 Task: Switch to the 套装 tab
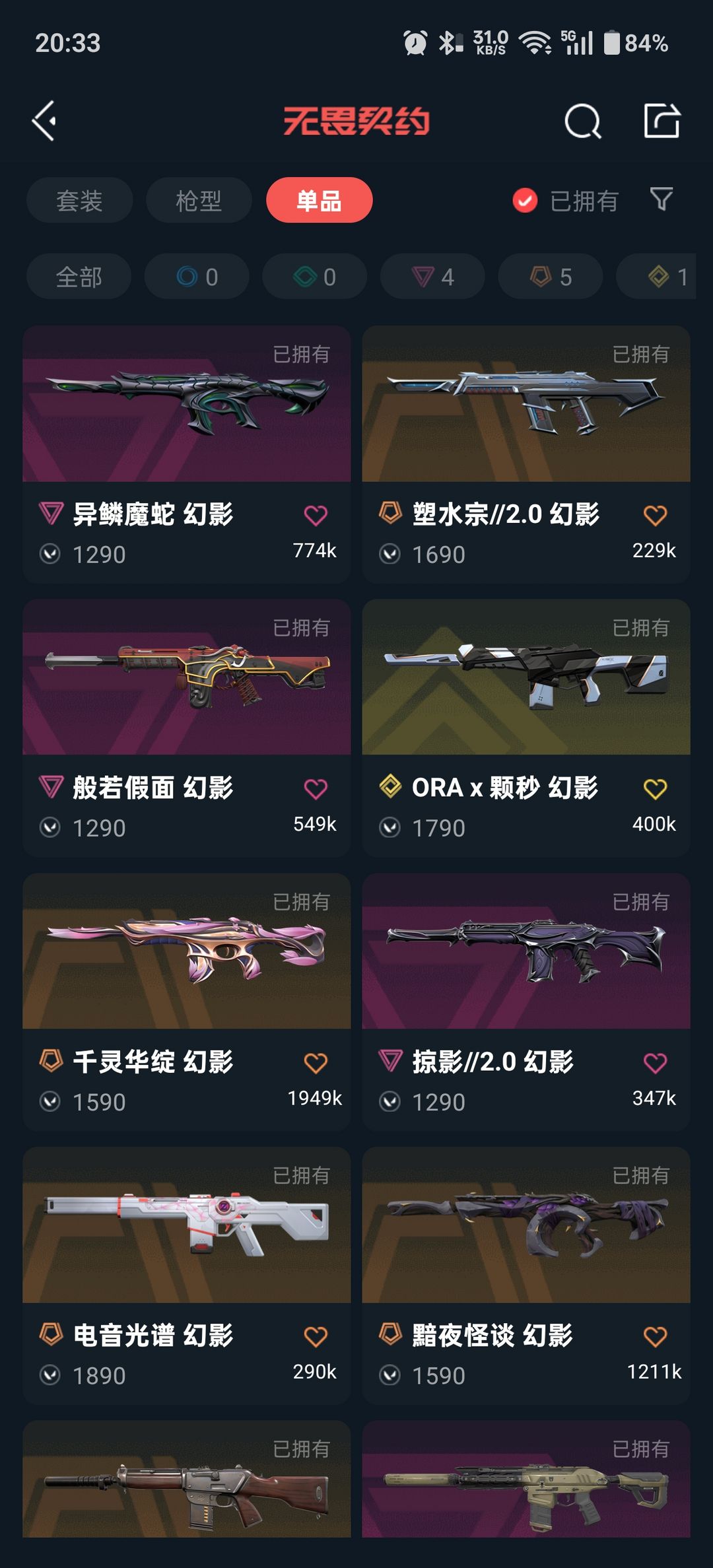click(79, 200)
